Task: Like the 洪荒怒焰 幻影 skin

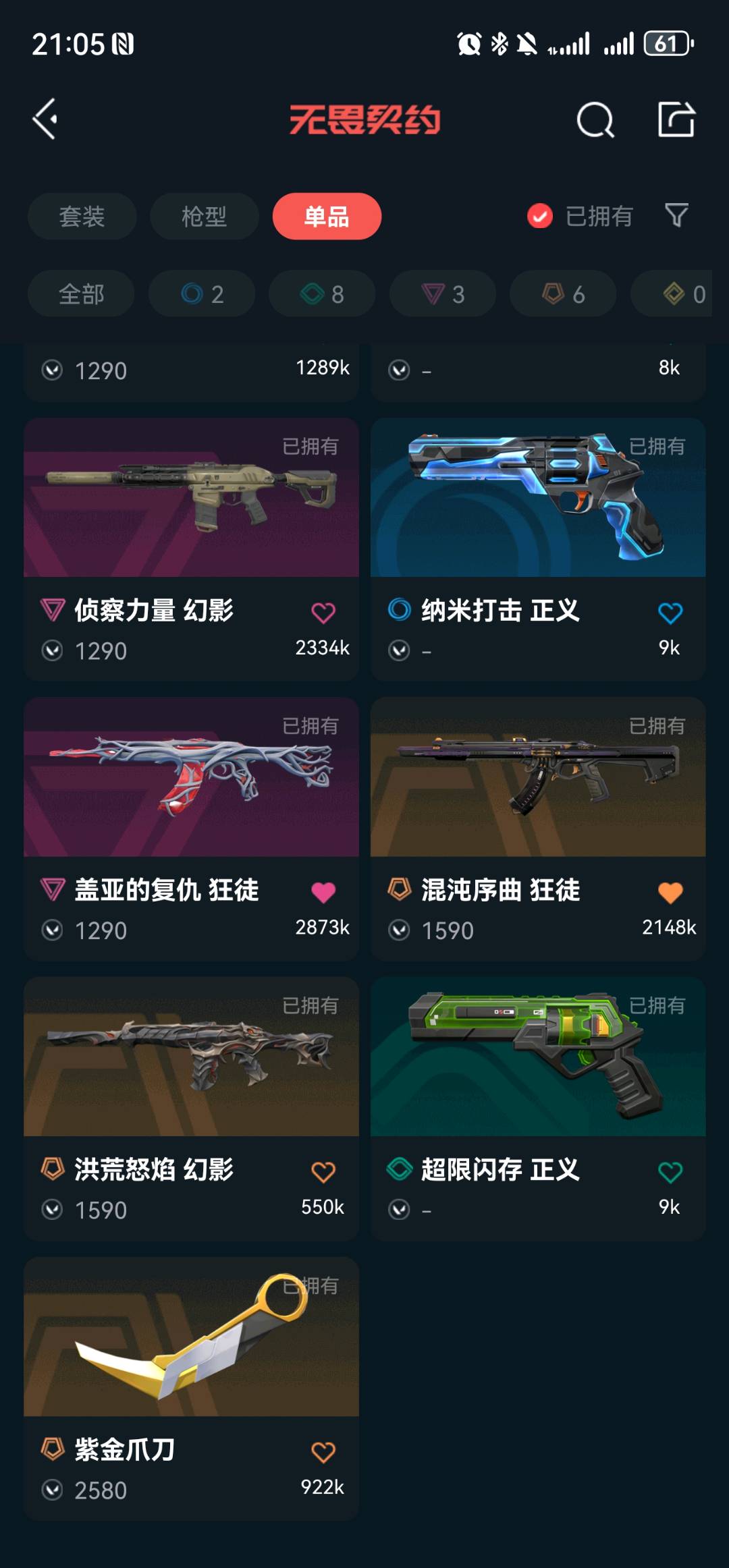Action: pyautogui.click(x=323, y=1172)
